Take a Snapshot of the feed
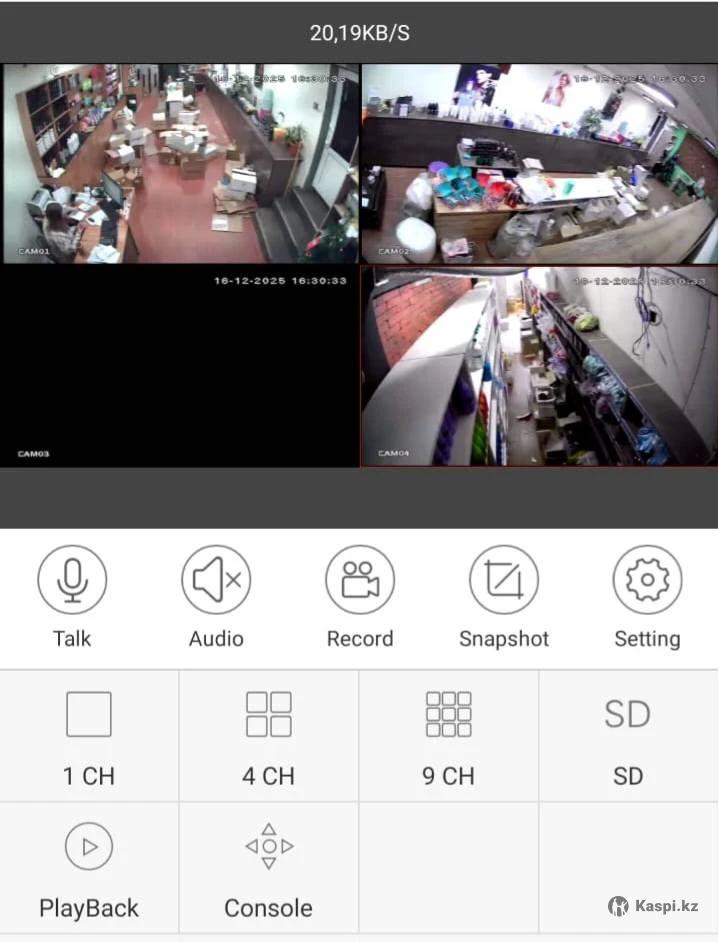The width and height of the screenshot is (718, 942). 504,580
